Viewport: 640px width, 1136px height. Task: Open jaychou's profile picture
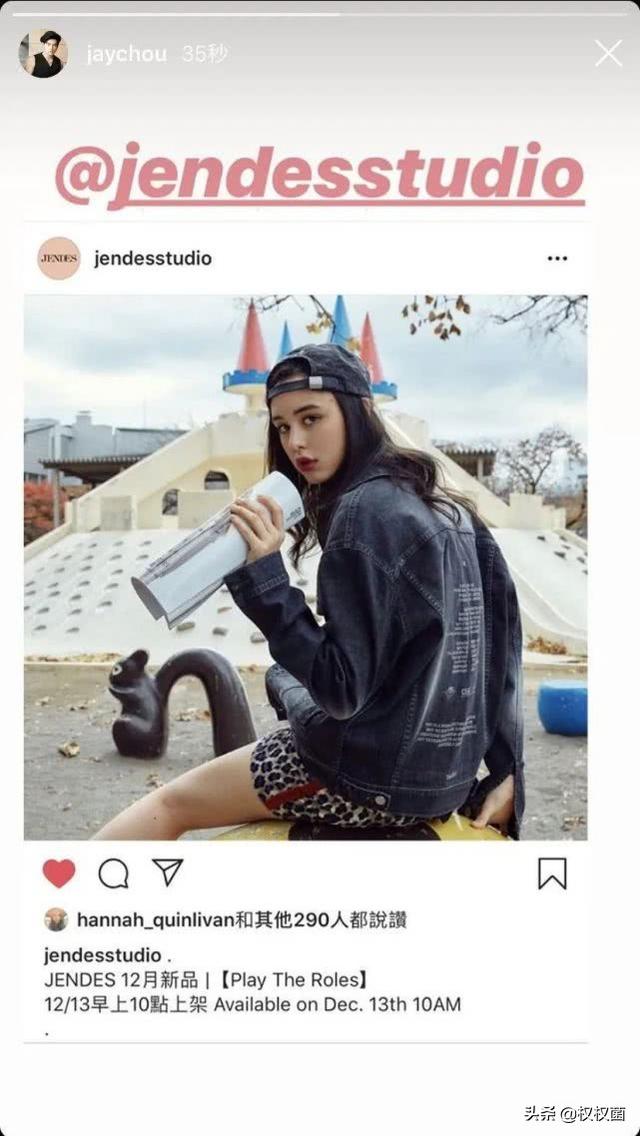pos(43,54)
